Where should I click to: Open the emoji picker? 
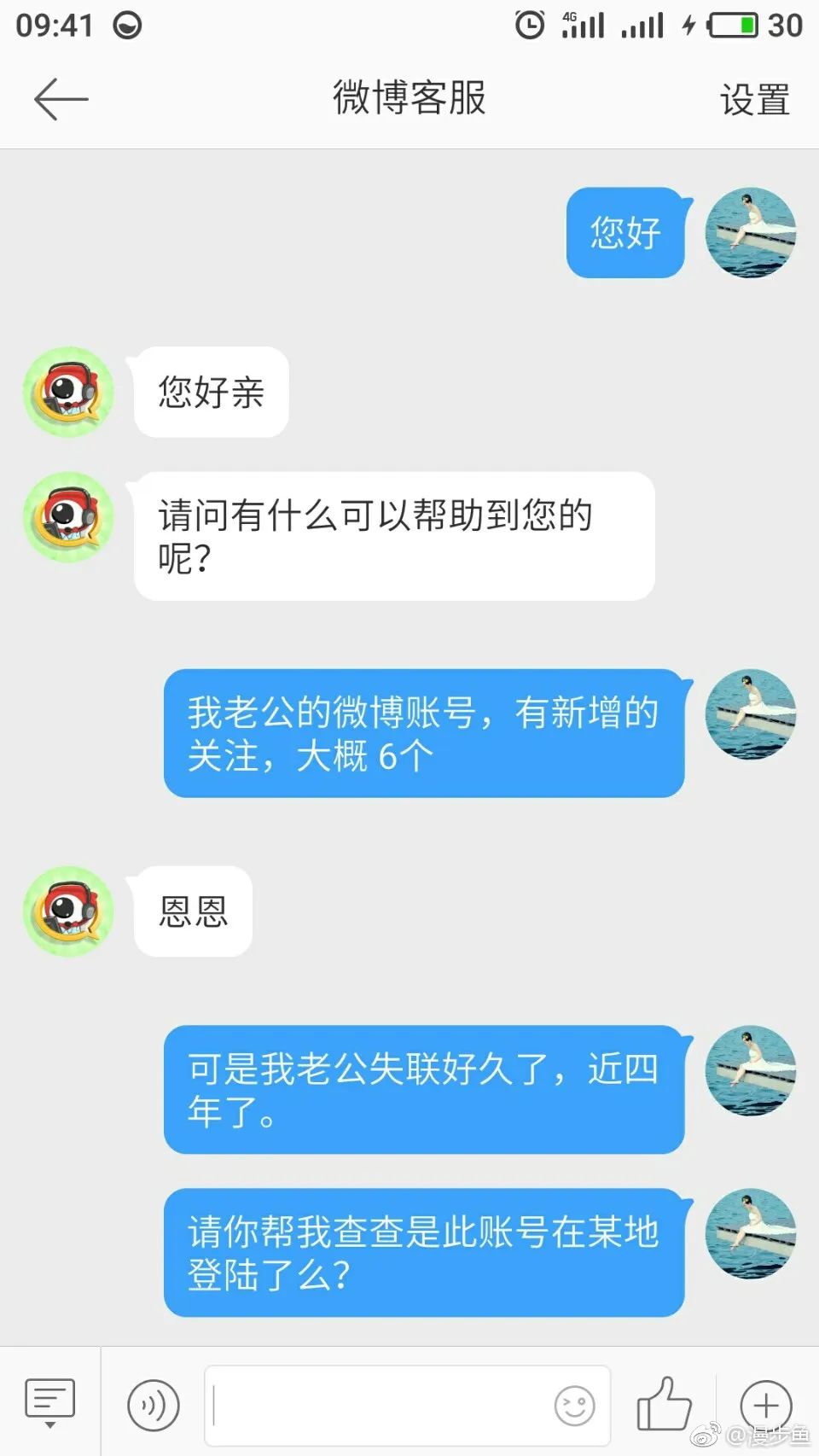(574, 1405)
